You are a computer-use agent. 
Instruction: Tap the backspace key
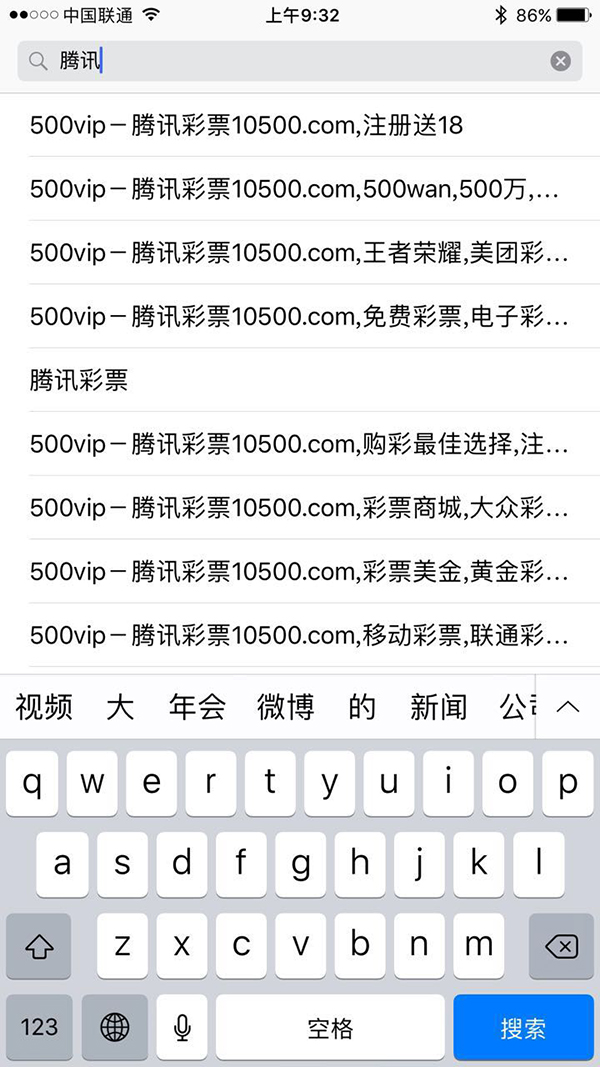pos(561,946)
